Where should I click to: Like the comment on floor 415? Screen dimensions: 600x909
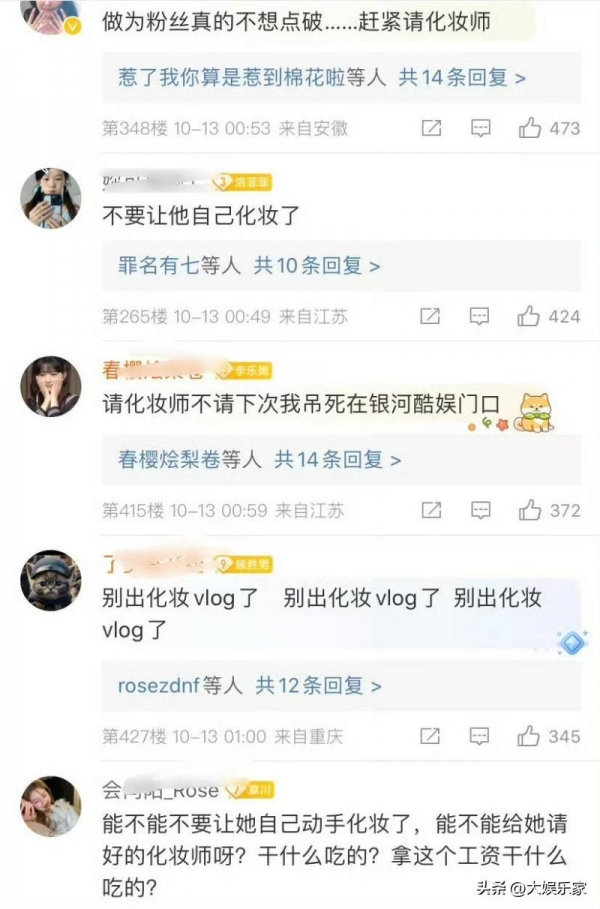[x=530, y=510]
